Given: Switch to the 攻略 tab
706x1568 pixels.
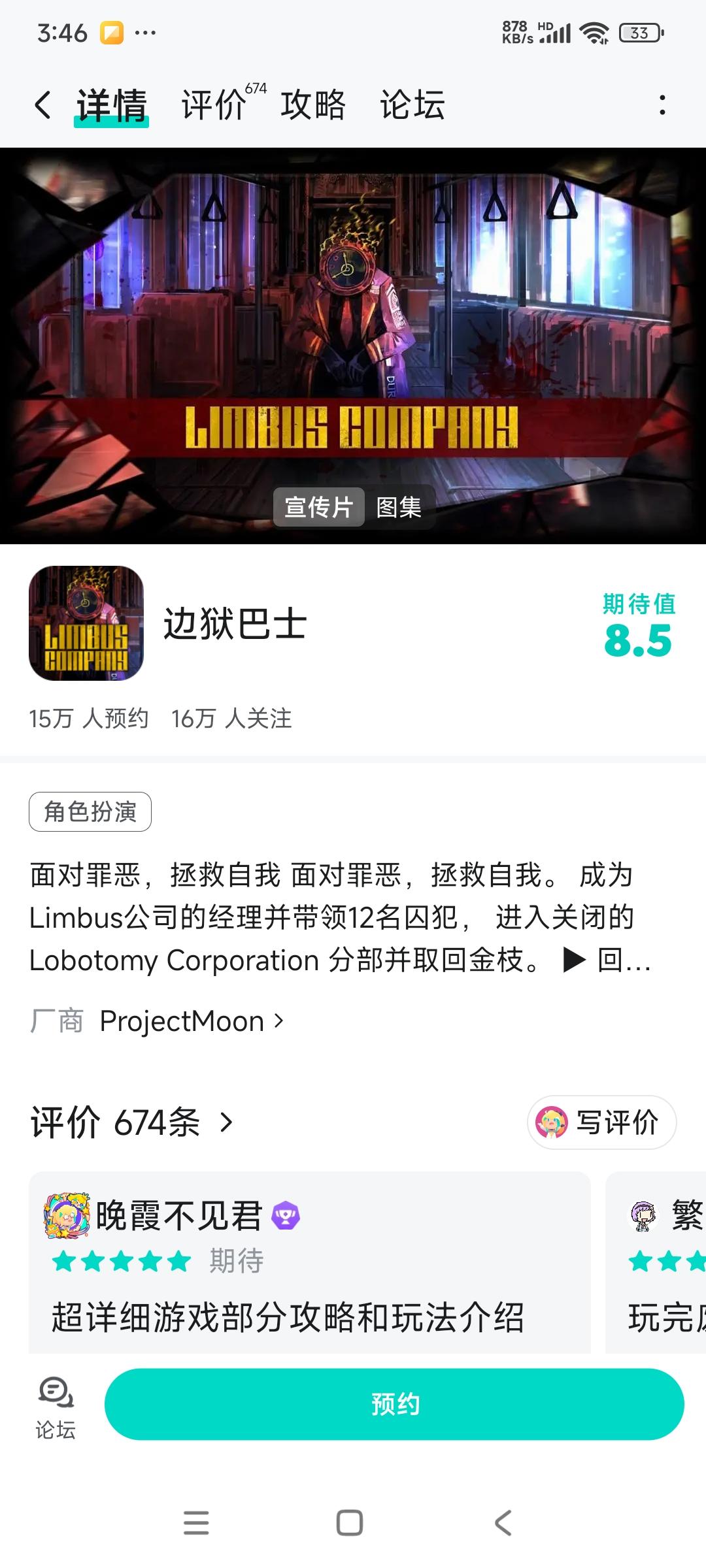Looking at the screenshot, I should [313, 105].
